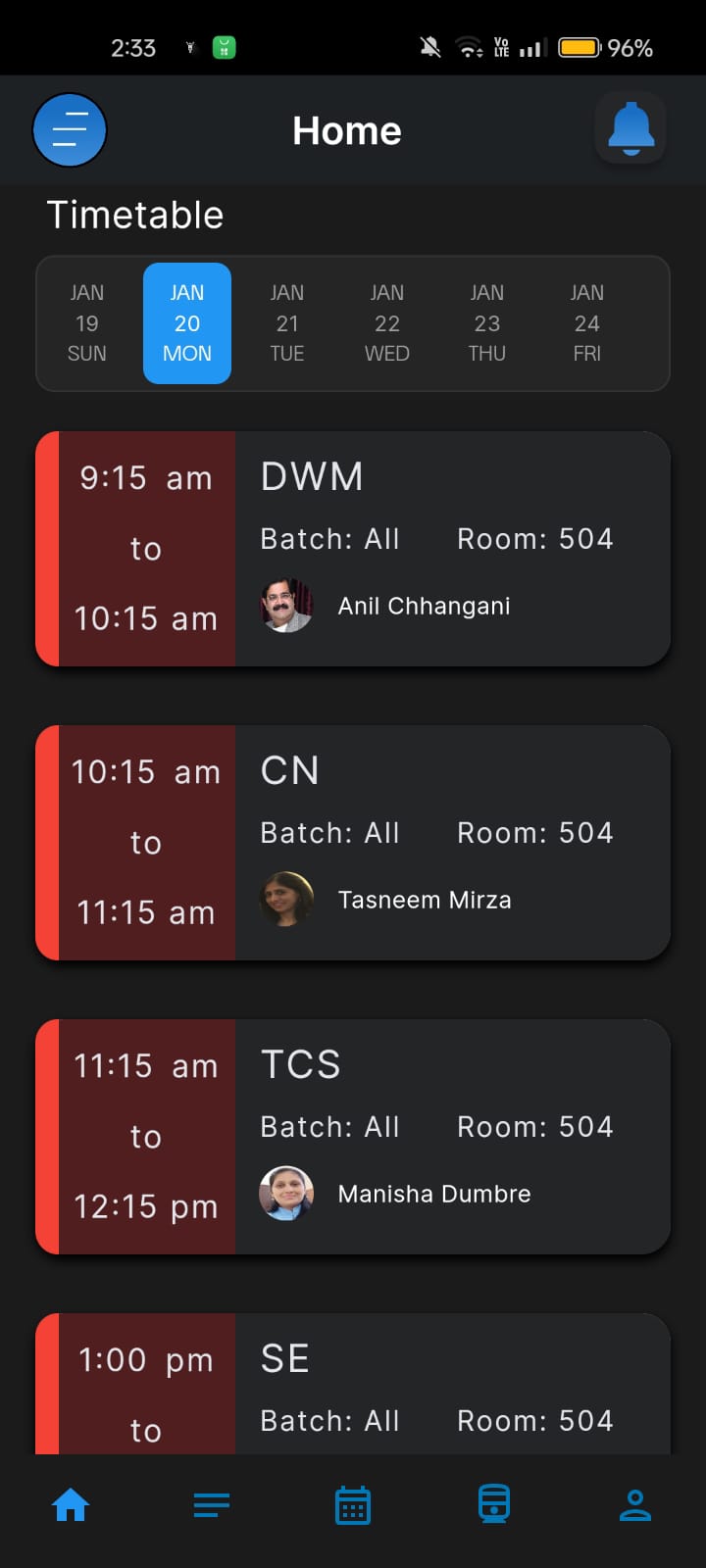Open the notifications bell
This screenshot has height=1568, width=706.
coord(630,129)
